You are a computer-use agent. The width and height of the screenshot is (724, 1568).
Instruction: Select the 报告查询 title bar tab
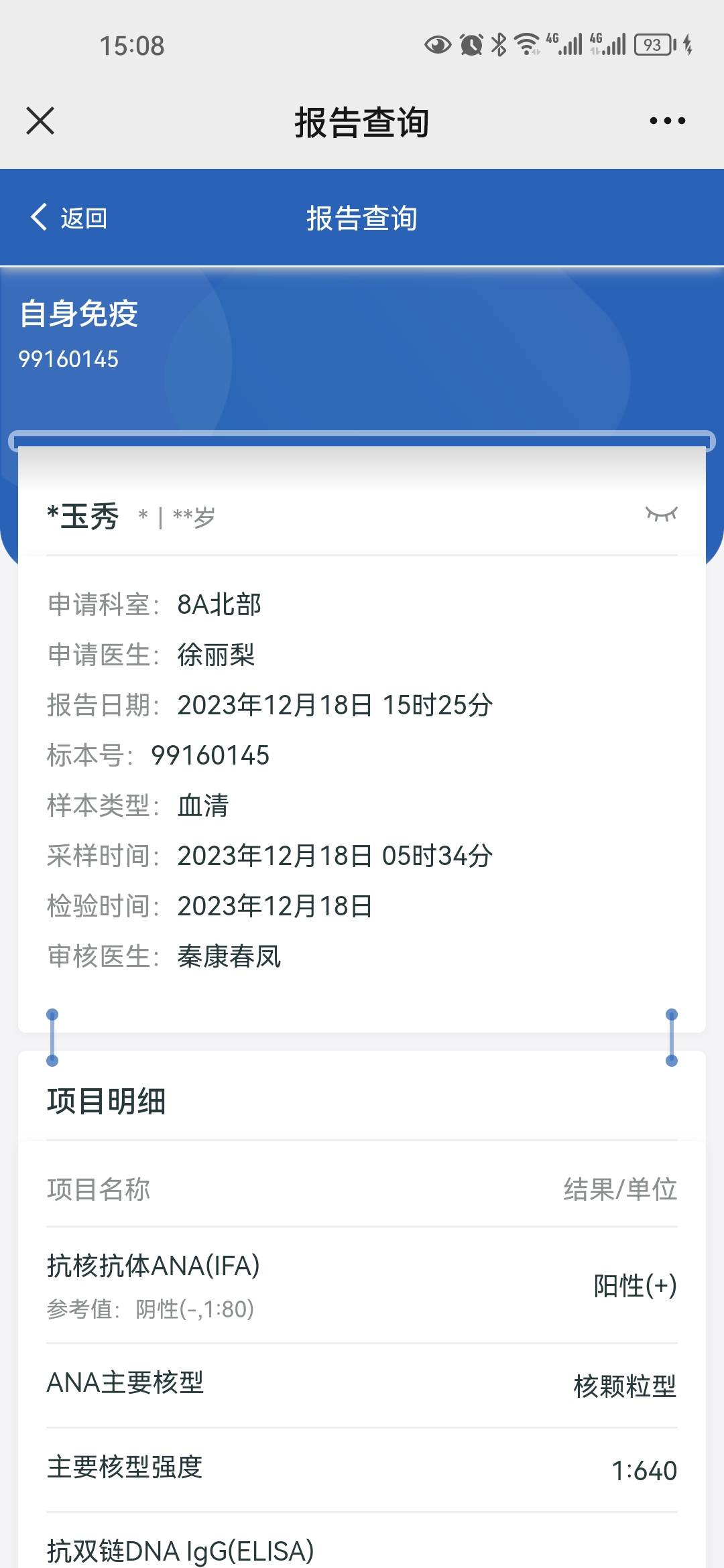(362, 218)
